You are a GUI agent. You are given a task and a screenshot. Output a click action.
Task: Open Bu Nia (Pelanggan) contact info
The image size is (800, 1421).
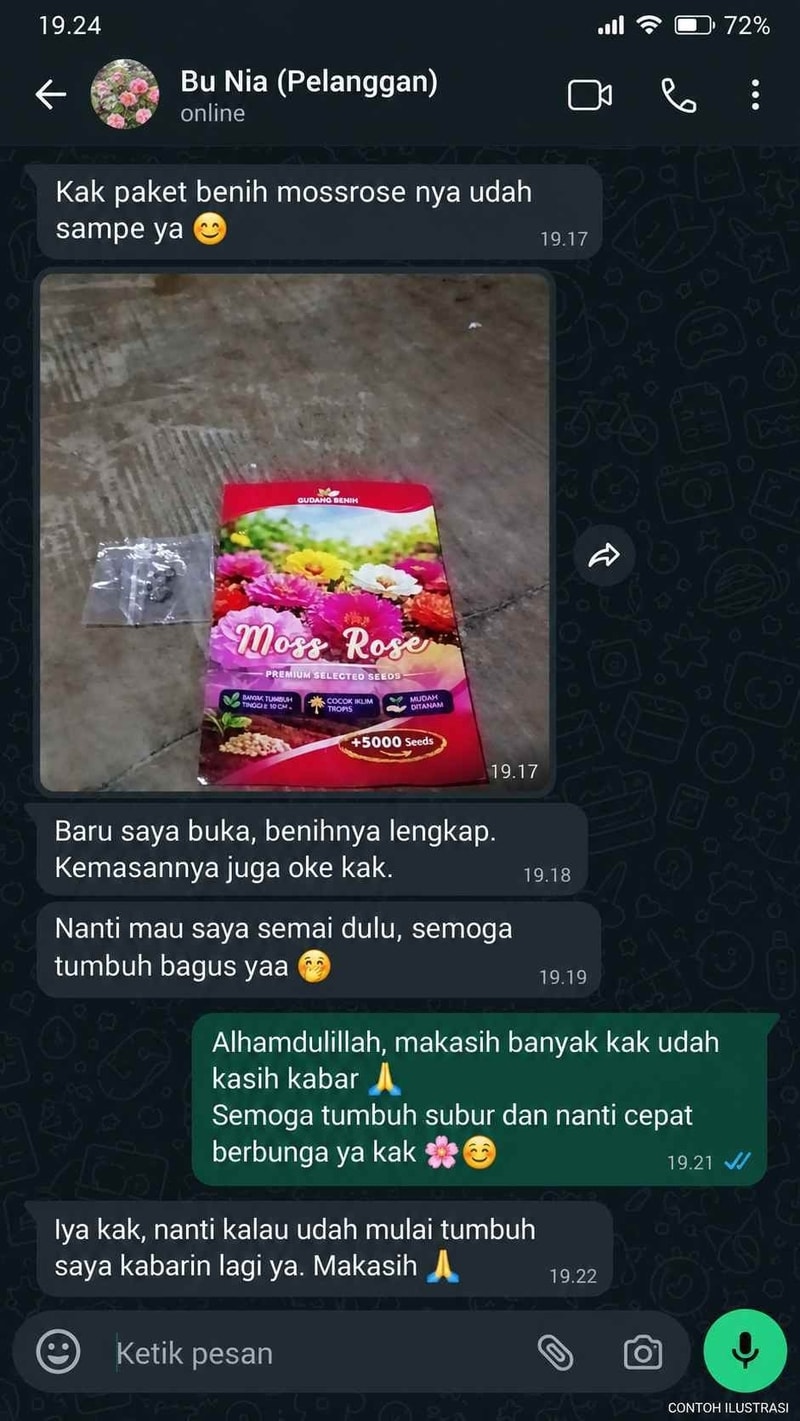[309, 95]
